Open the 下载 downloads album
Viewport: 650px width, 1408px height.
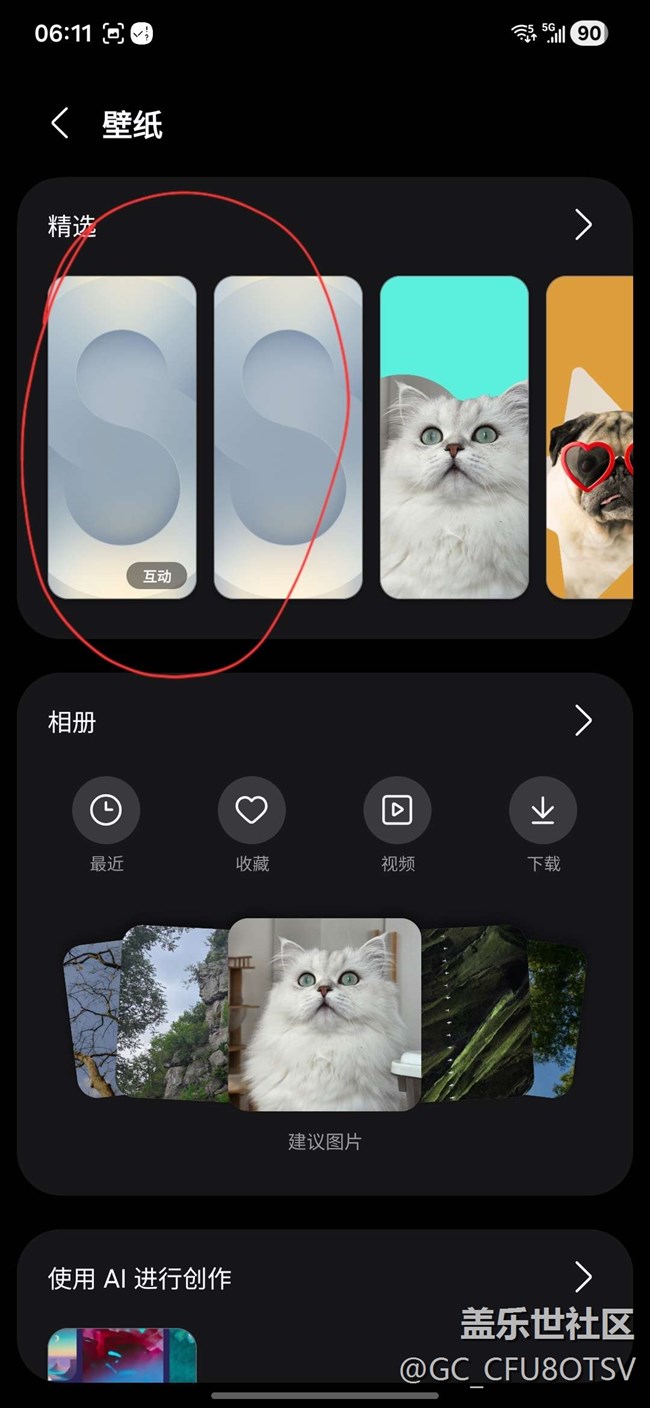[x=543, y=810]
